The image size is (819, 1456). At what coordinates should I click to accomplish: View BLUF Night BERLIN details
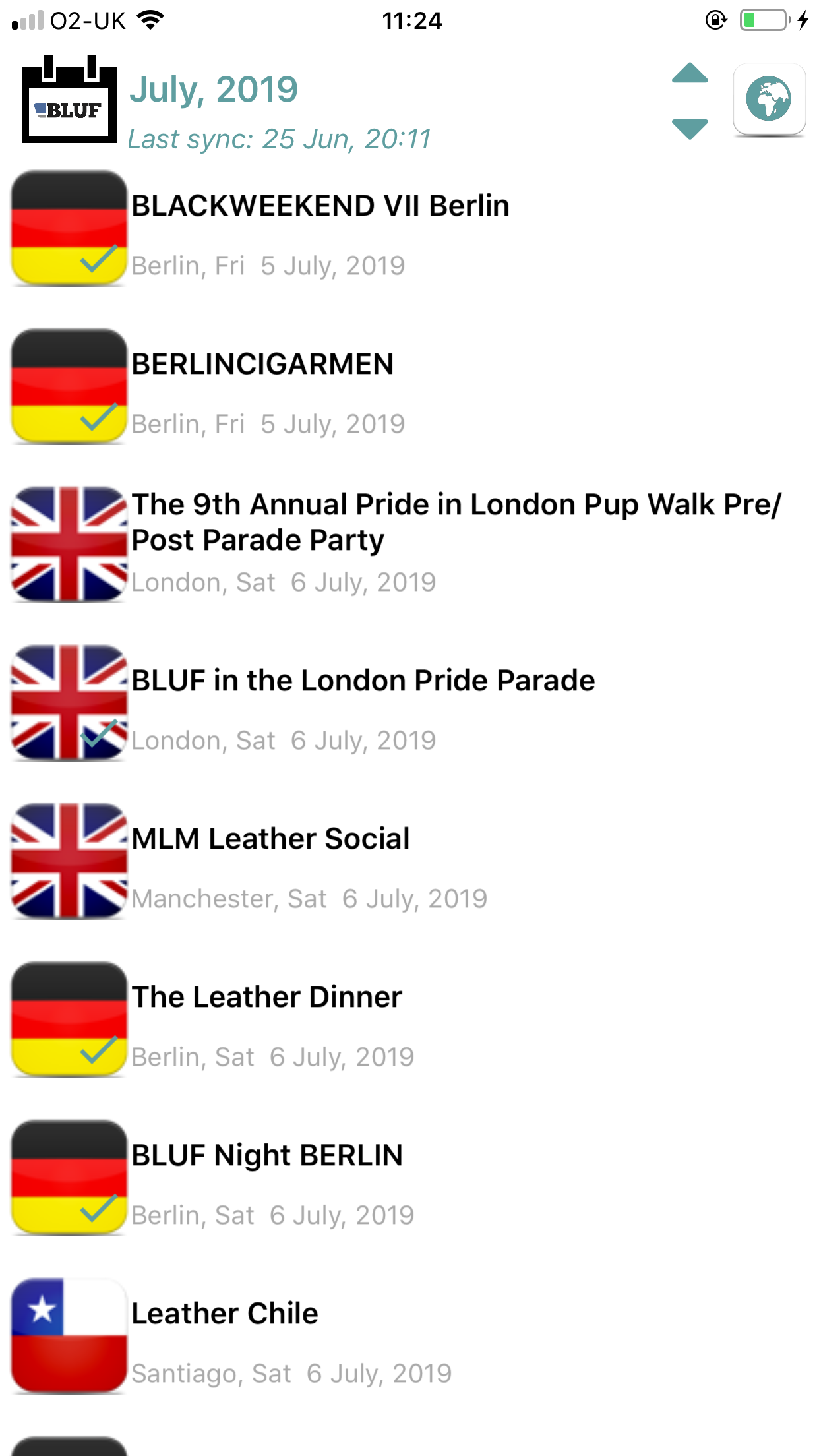409,1178
